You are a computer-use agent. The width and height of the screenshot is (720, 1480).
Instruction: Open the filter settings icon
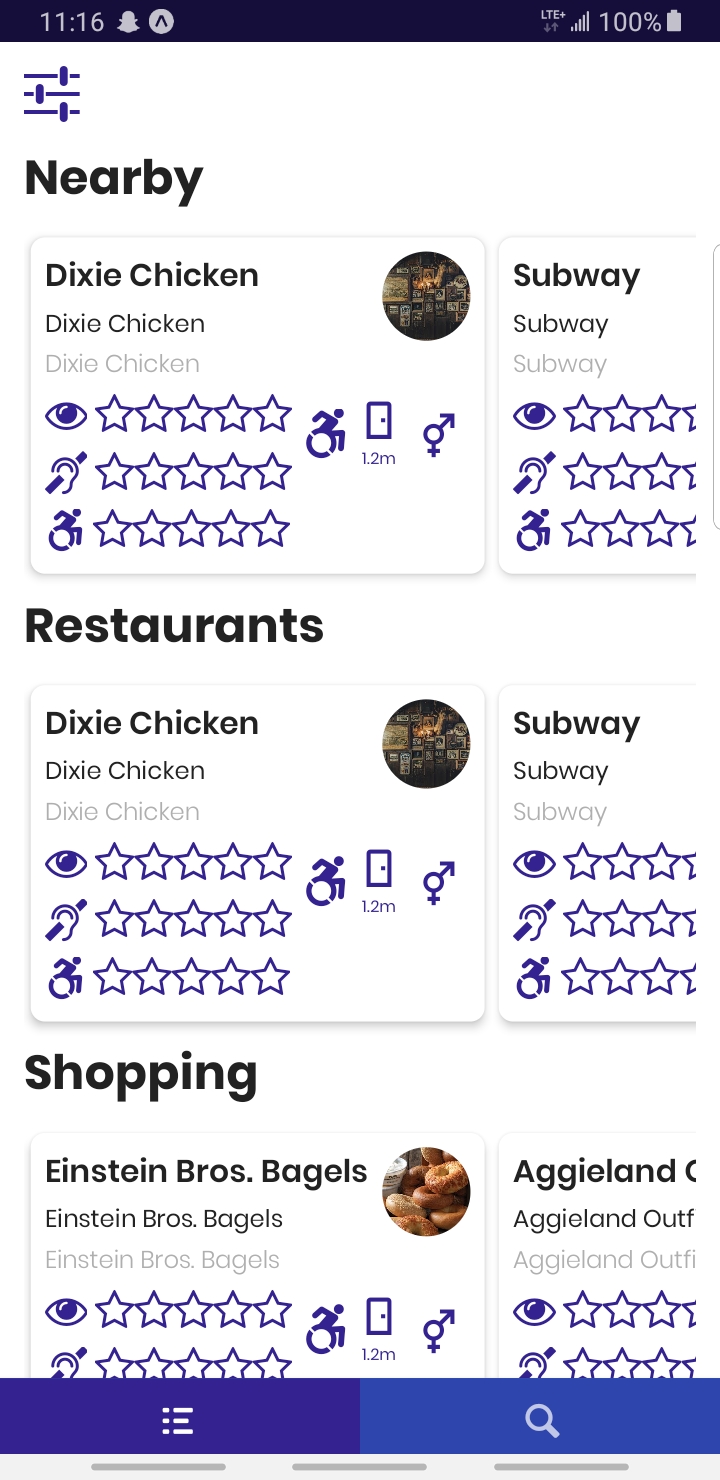coord(52,95)
